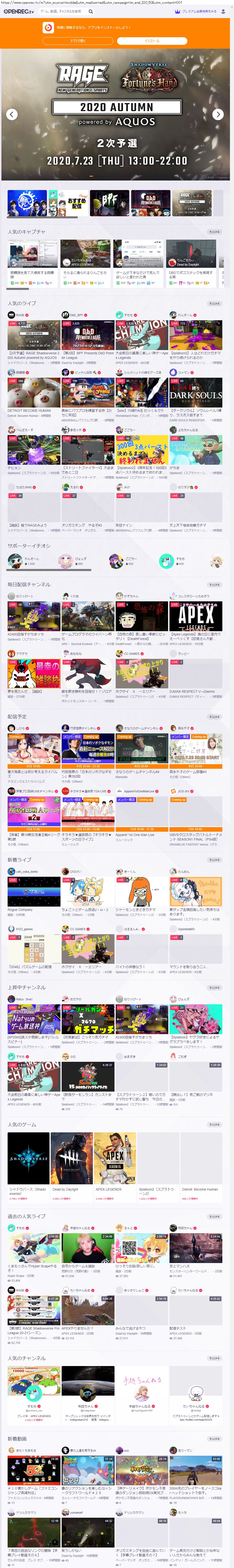
Task: Tap the アプリで開く button
Action: (x=78, y=41)
